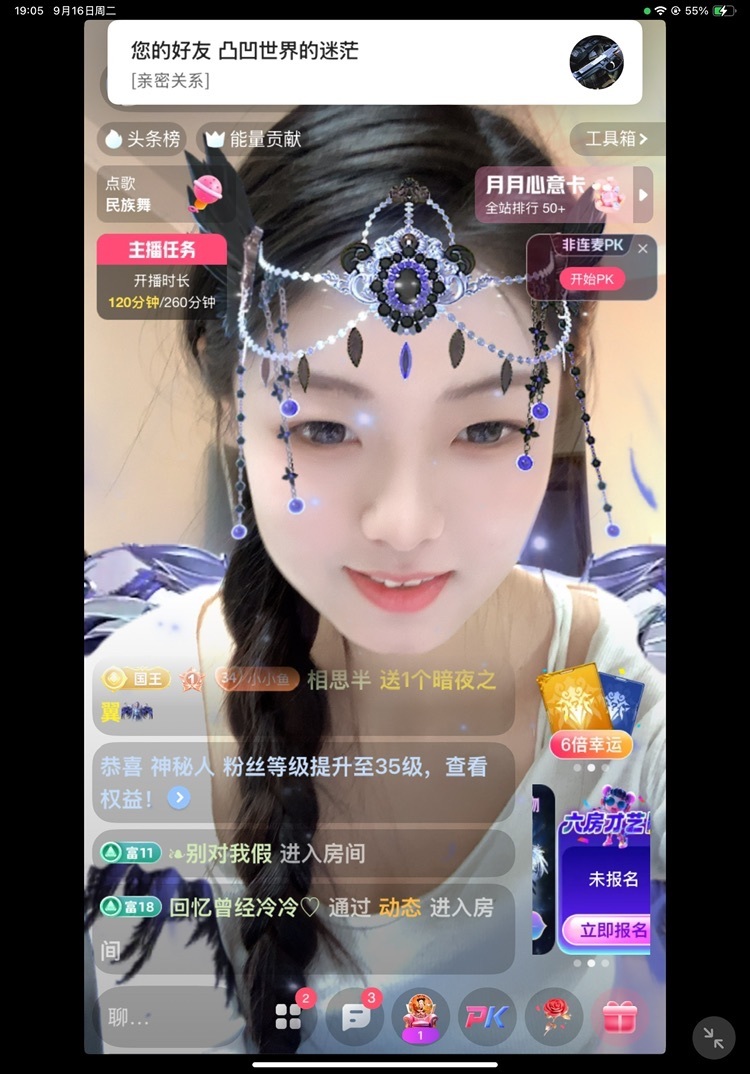Tap the 开始PK button
Viewport: 750px width, 1074px height.
591,279
